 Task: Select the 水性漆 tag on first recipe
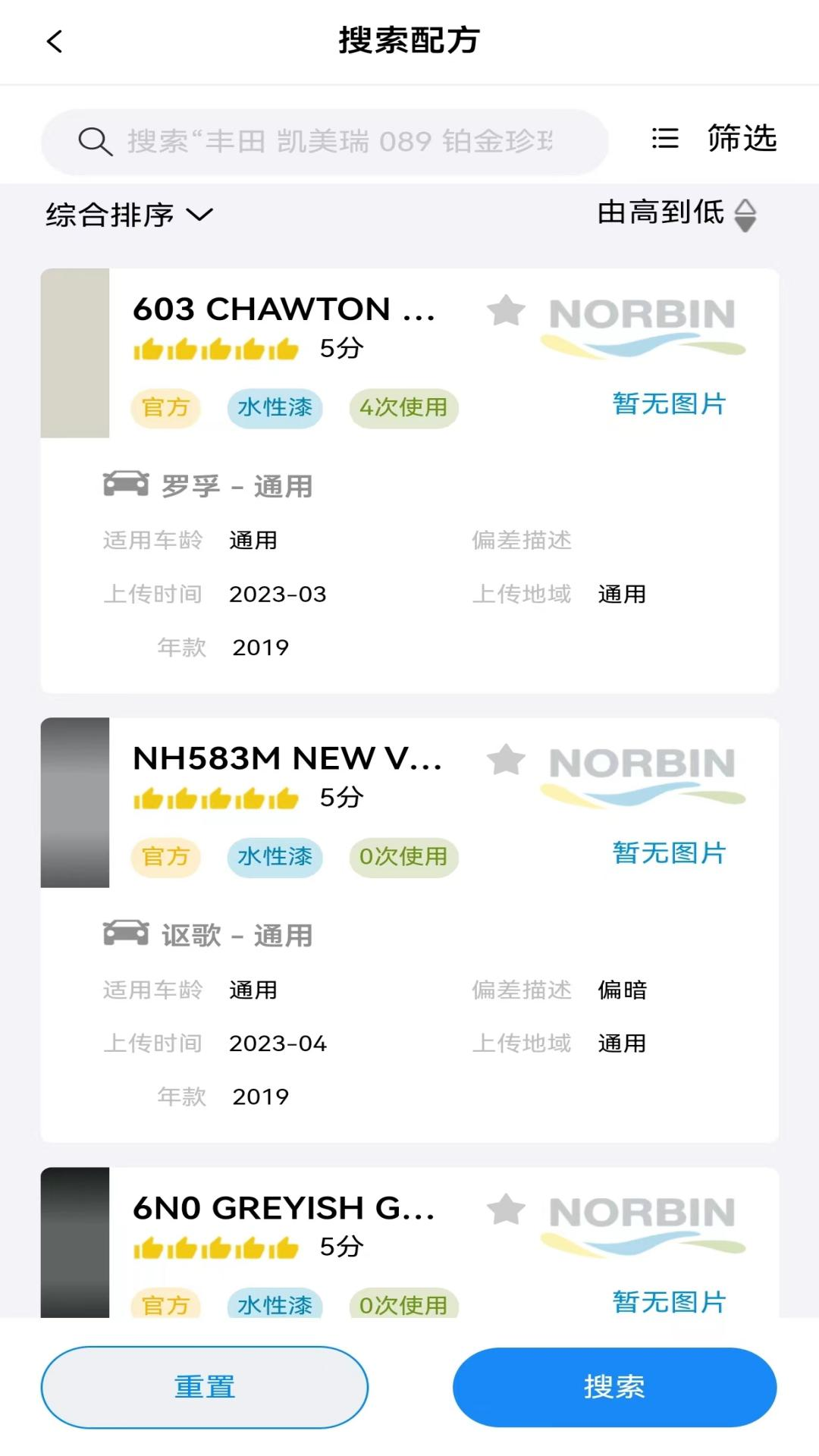[x=275, y=408]
